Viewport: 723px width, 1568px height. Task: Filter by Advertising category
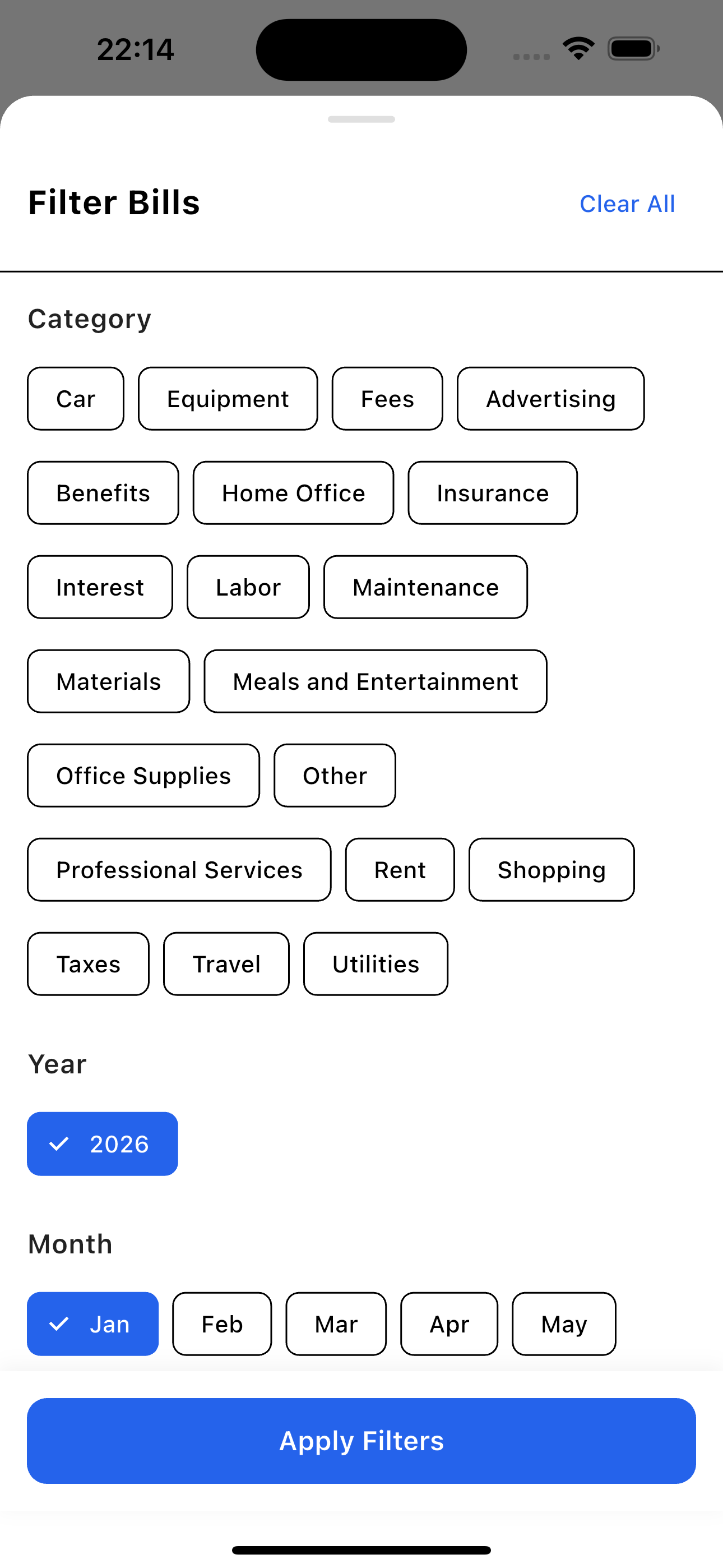(x=550, y=399)
